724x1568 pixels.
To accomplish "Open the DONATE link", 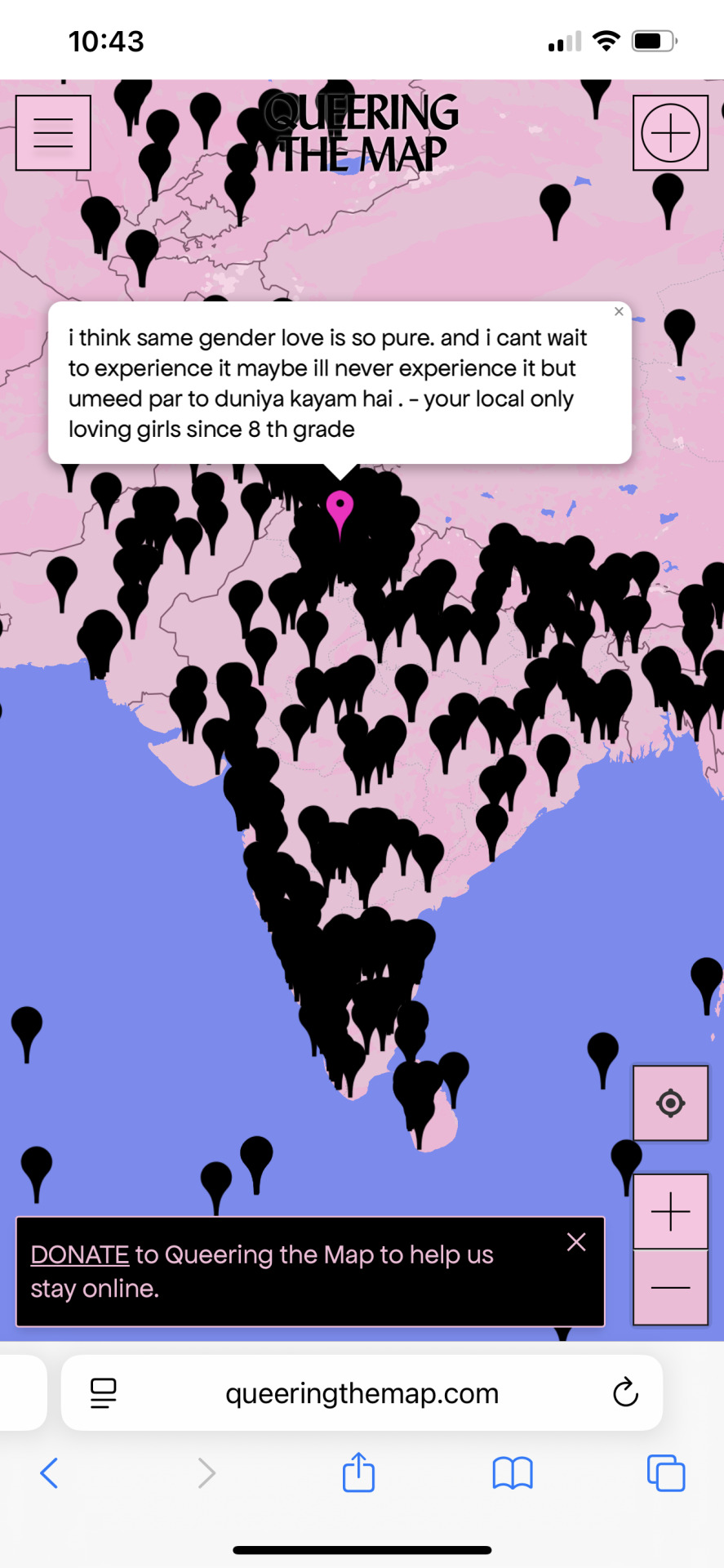I will (x=80, y=1254).
